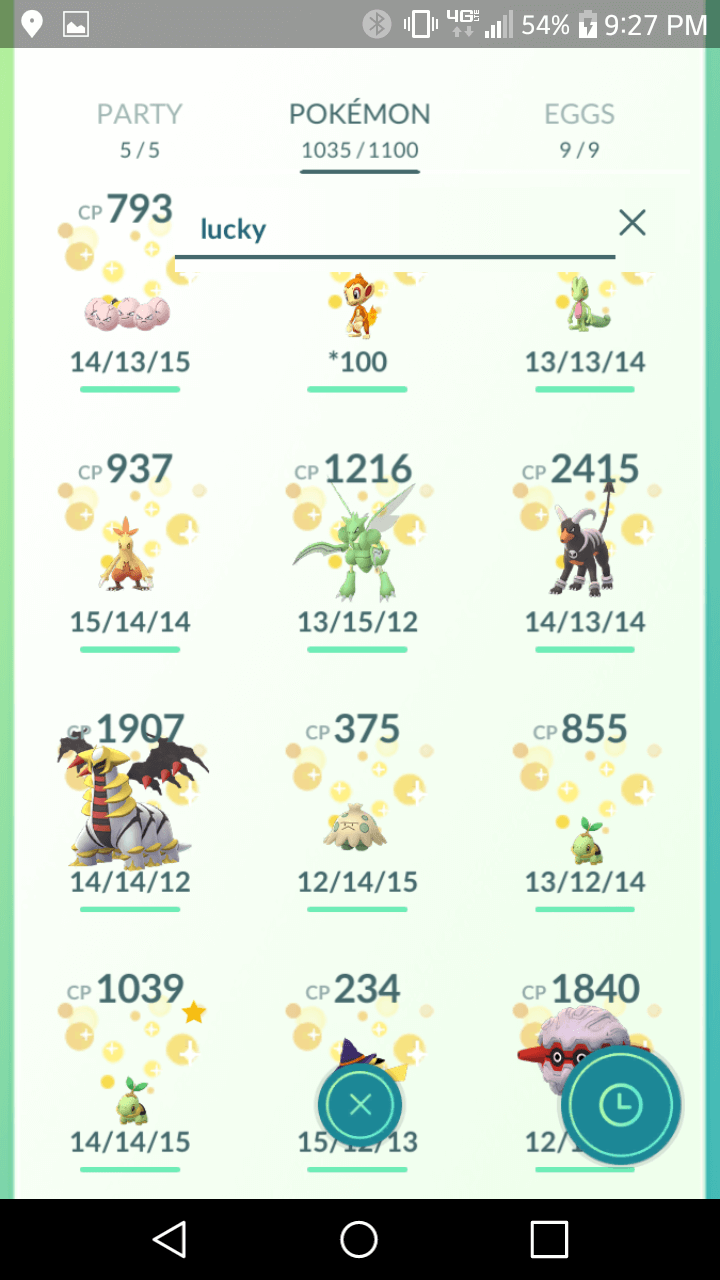Tap the system home button
Screen dimensions: 720x1280
(359, 1239)
